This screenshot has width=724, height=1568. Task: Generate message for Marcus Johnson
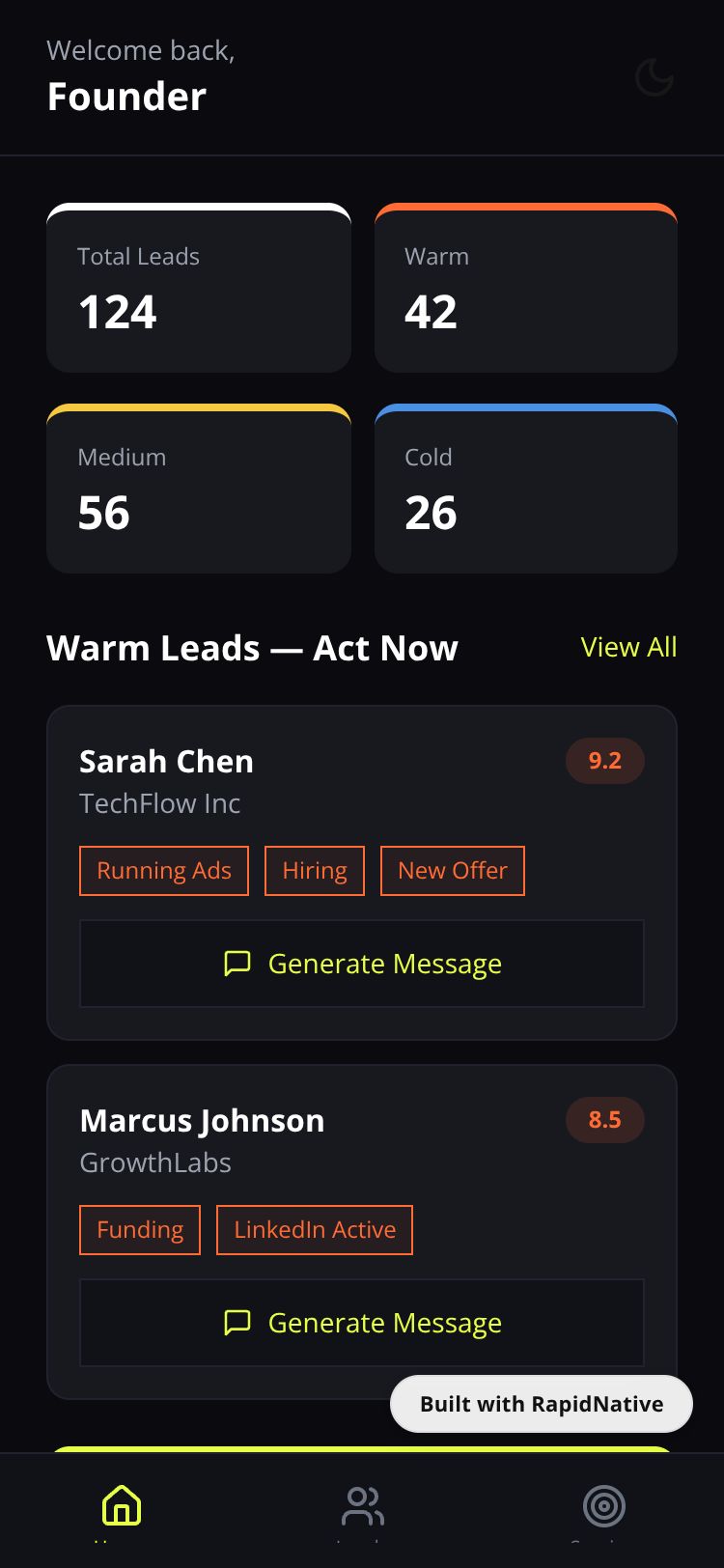tap(362, 1323)
